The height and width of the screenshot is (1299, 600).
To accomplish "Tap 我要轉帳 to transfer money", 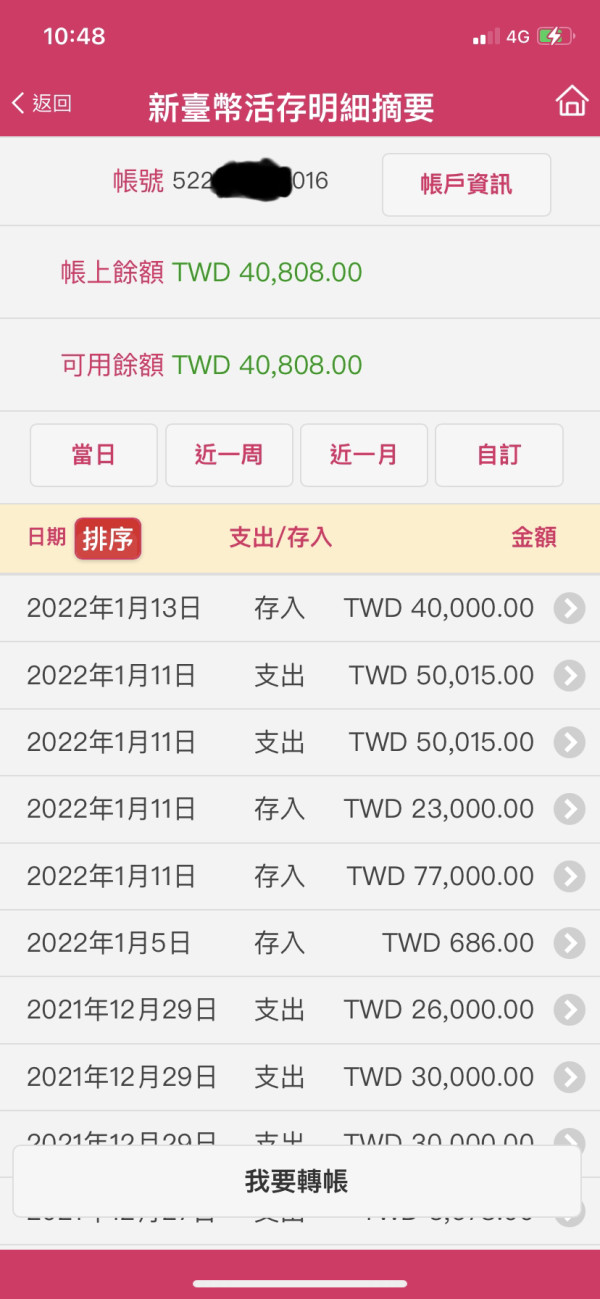I will [x=297, y=1181].
